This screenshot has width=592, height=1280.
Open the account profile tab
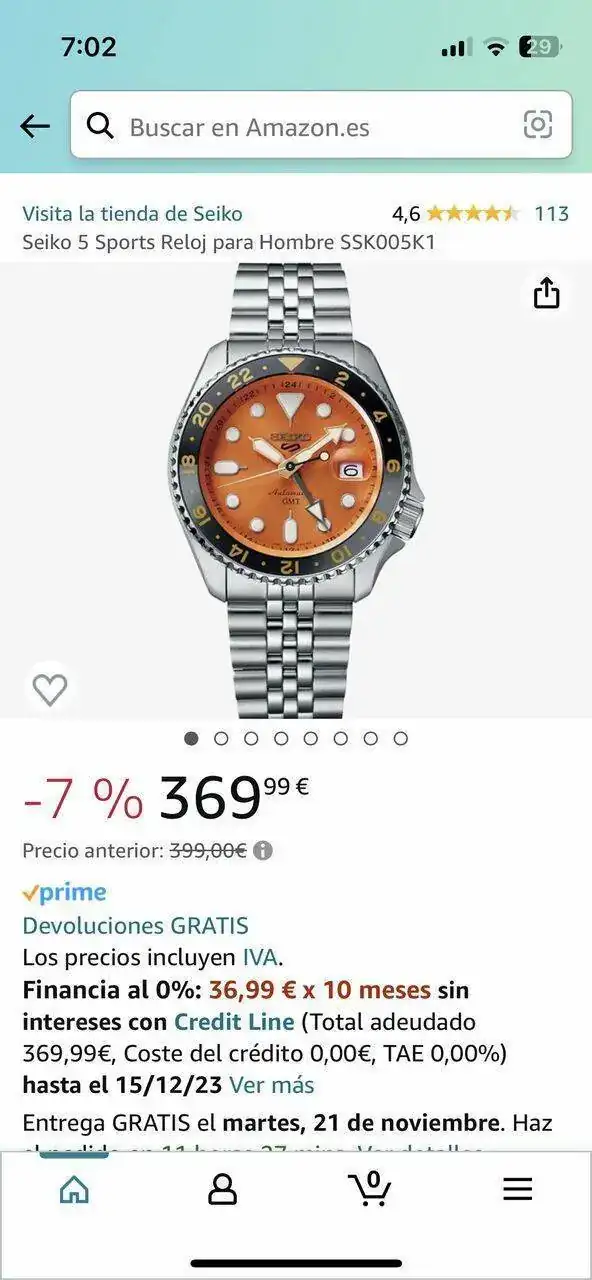222,1189
